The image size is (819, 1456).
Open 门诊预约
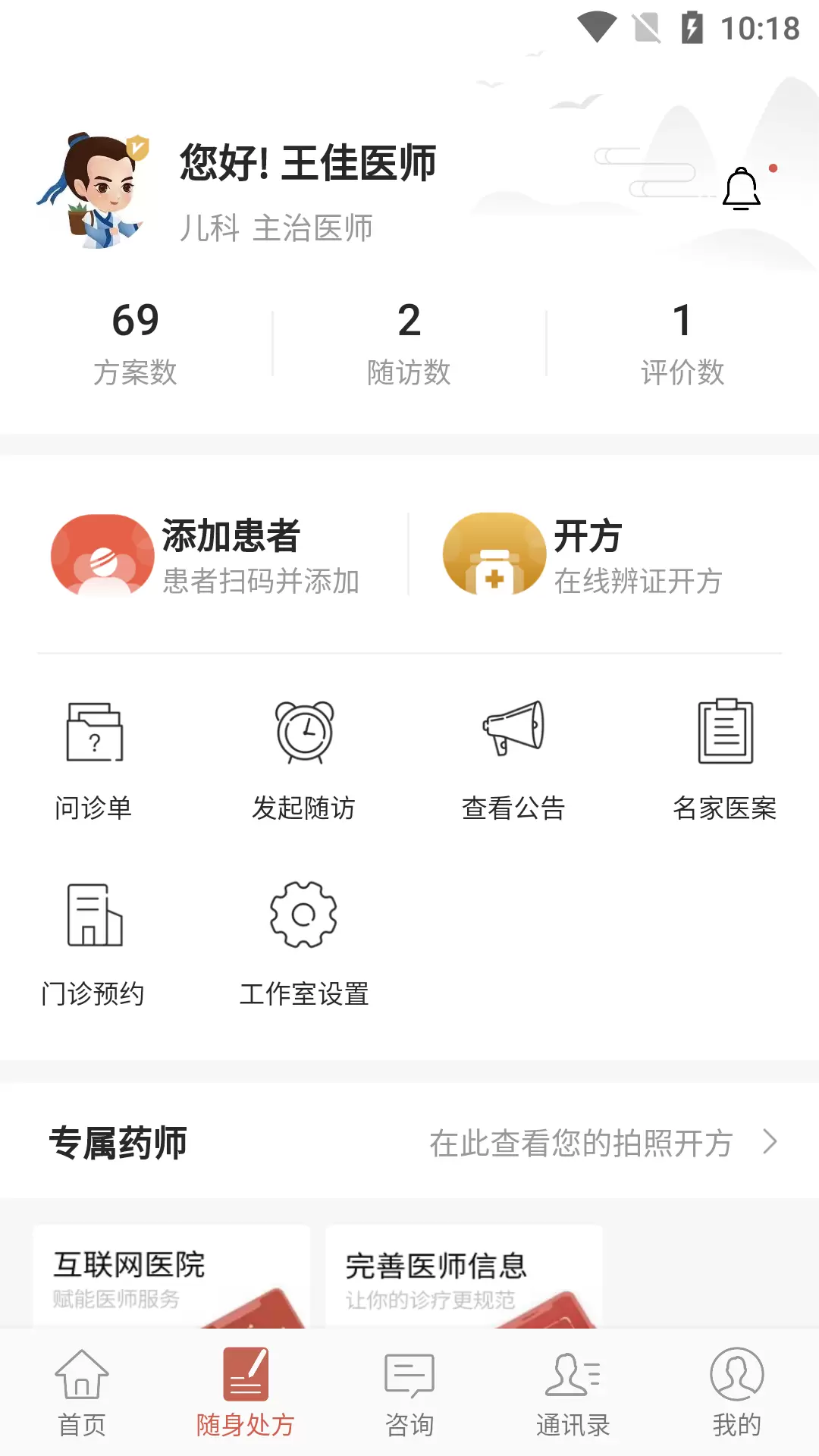click(93, 945)
